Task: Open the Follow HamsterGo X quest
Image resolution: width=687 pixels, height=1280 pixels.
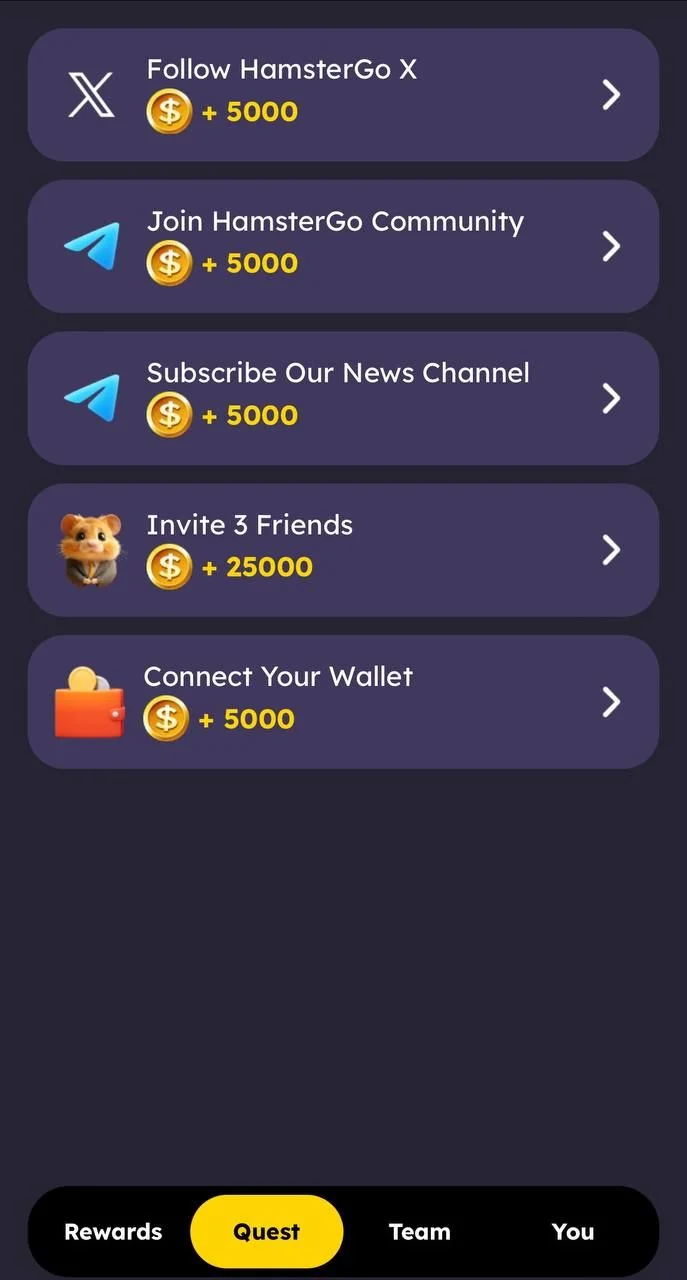Action: pos(343,95)
